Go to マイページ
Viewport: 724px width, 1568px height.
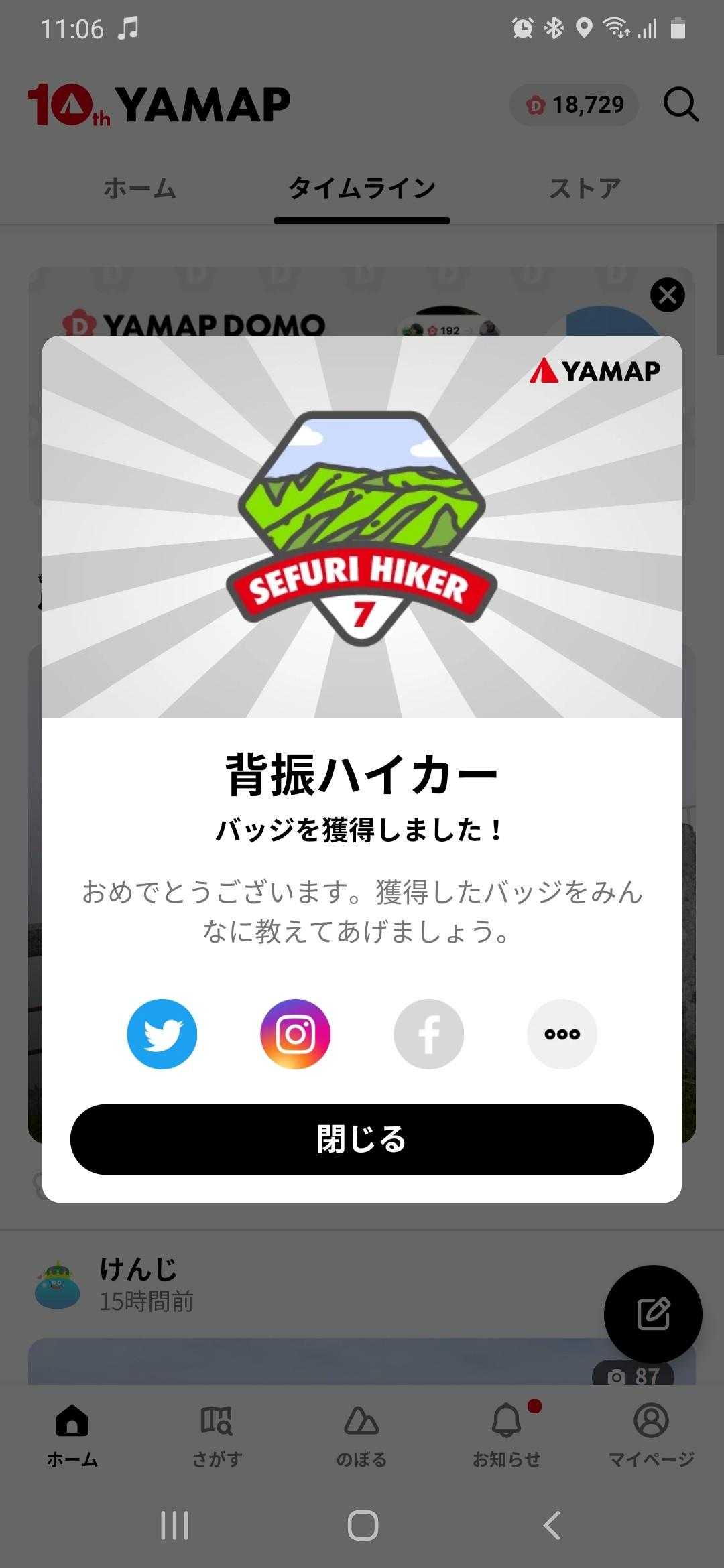(x=651, y=1433)
